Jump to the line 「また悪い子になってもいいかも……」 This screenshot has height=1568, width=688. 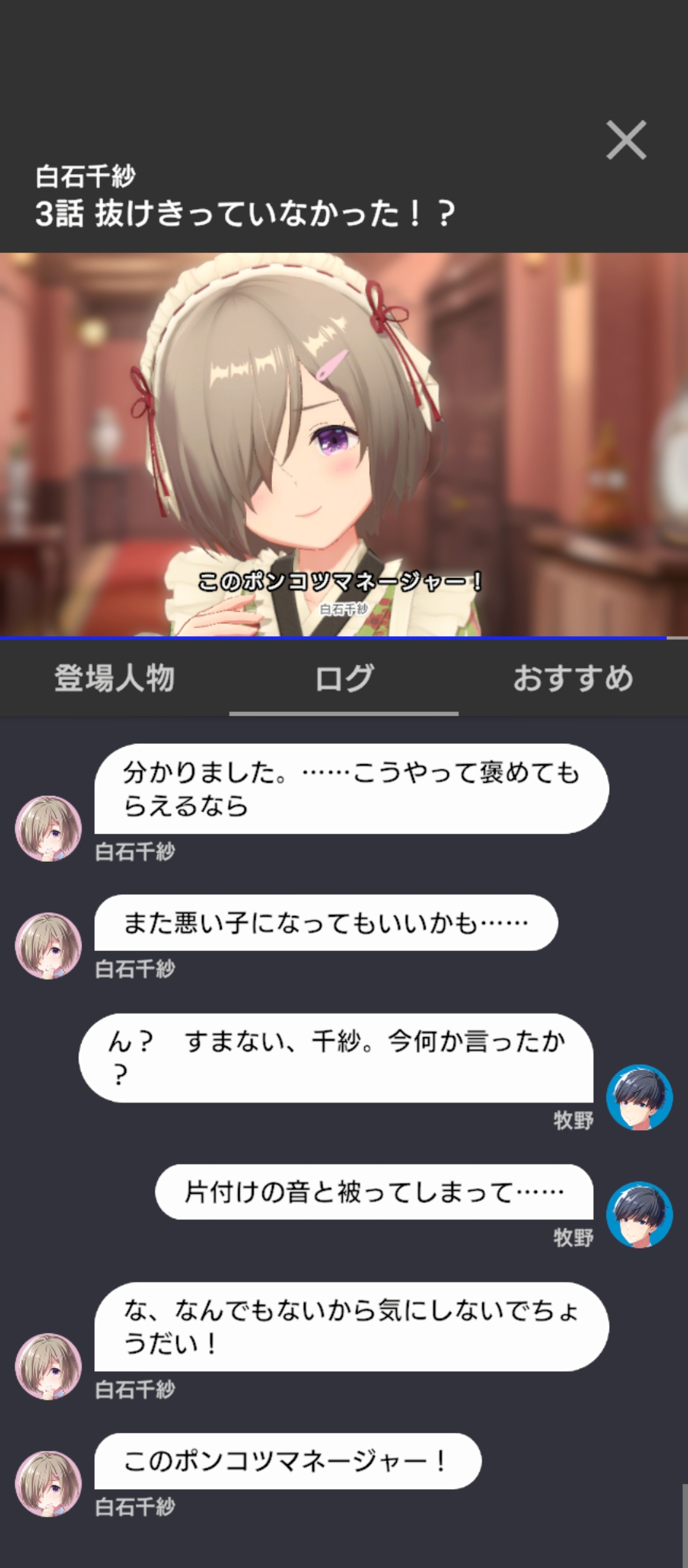click(x=326, y=923)
